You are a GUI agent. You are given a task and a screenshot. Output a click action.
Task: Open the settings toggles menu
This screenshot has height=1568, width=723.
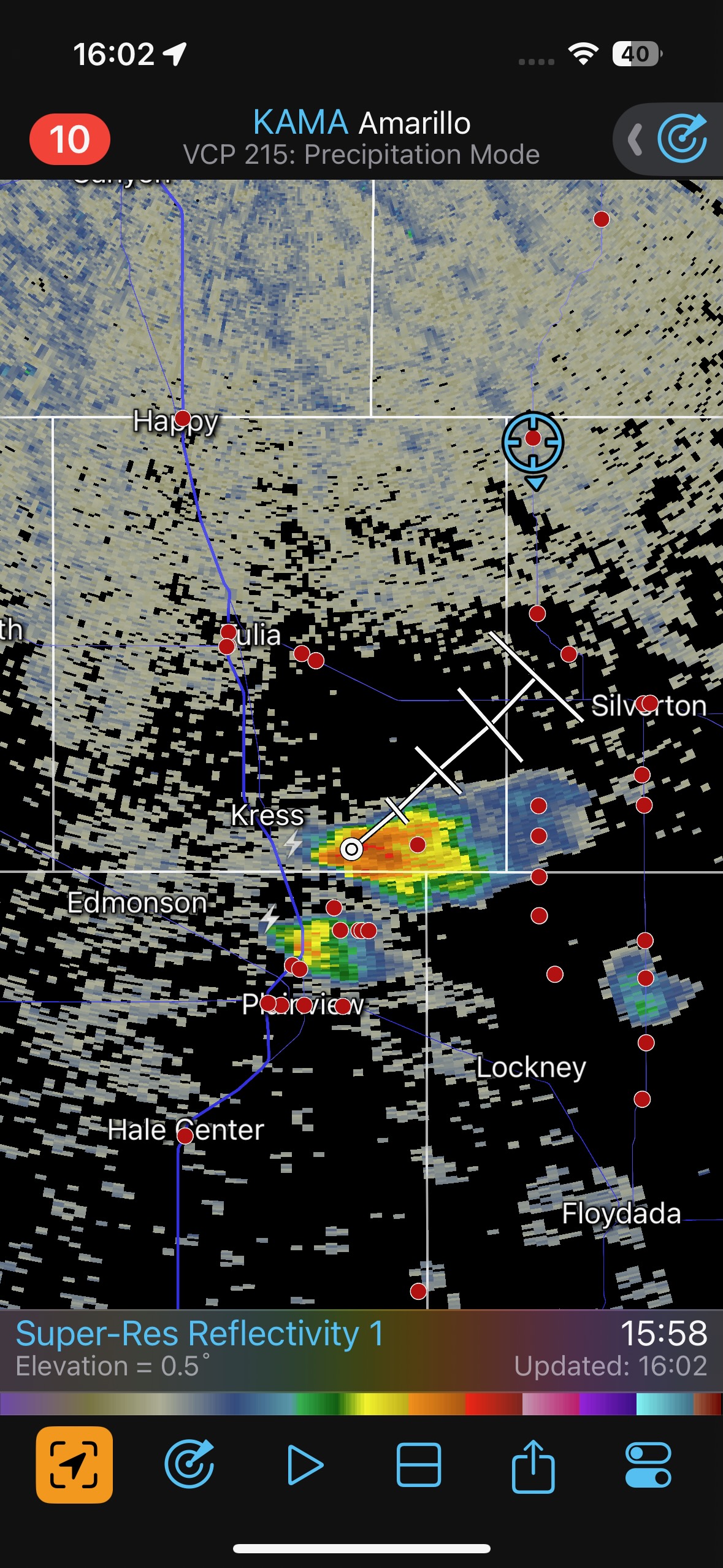click(648, 1464)
